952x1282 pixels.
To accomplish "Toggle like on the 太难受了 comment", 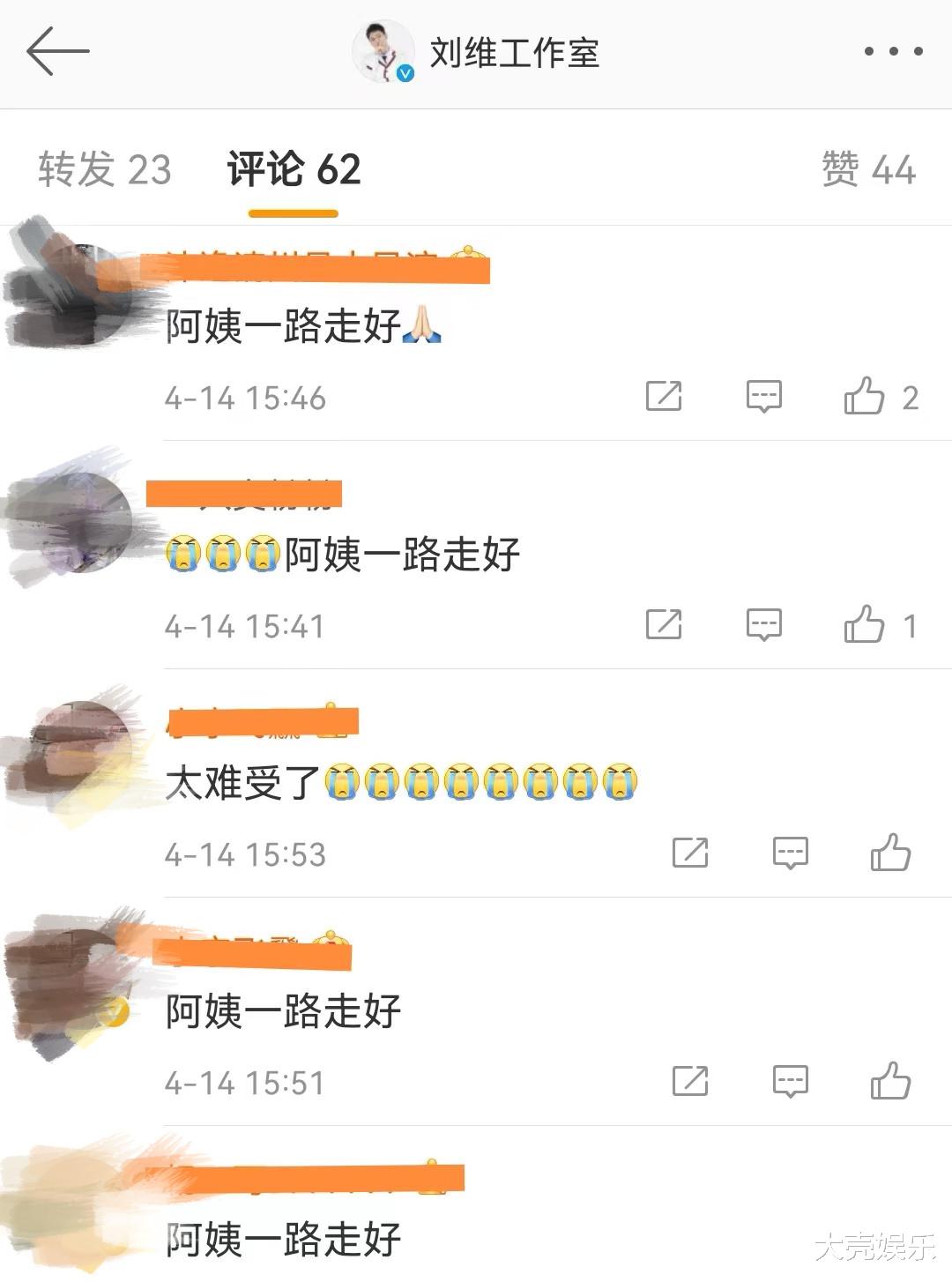I will [892, 852].
